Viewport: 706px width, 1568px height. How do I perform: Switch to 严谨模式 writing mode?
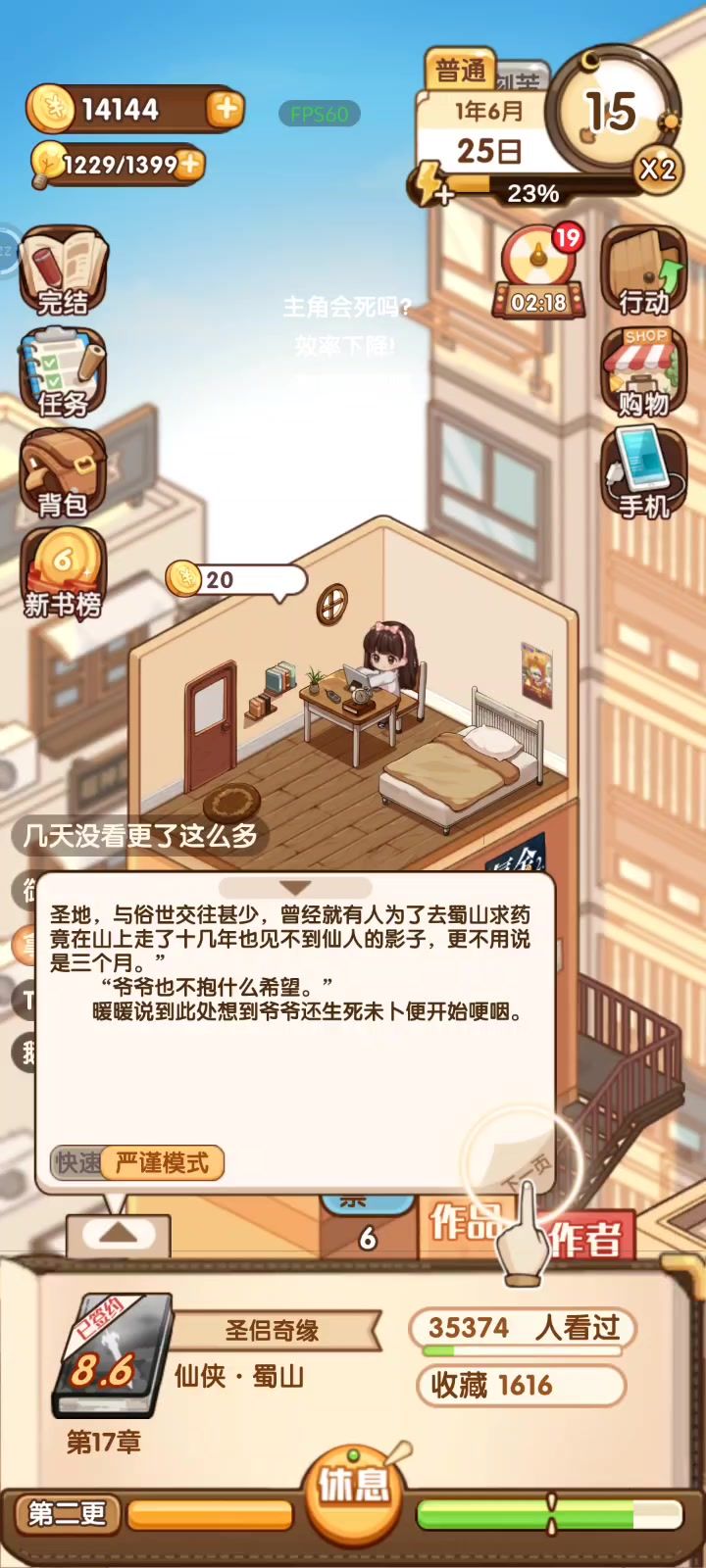pos(163,1163)
